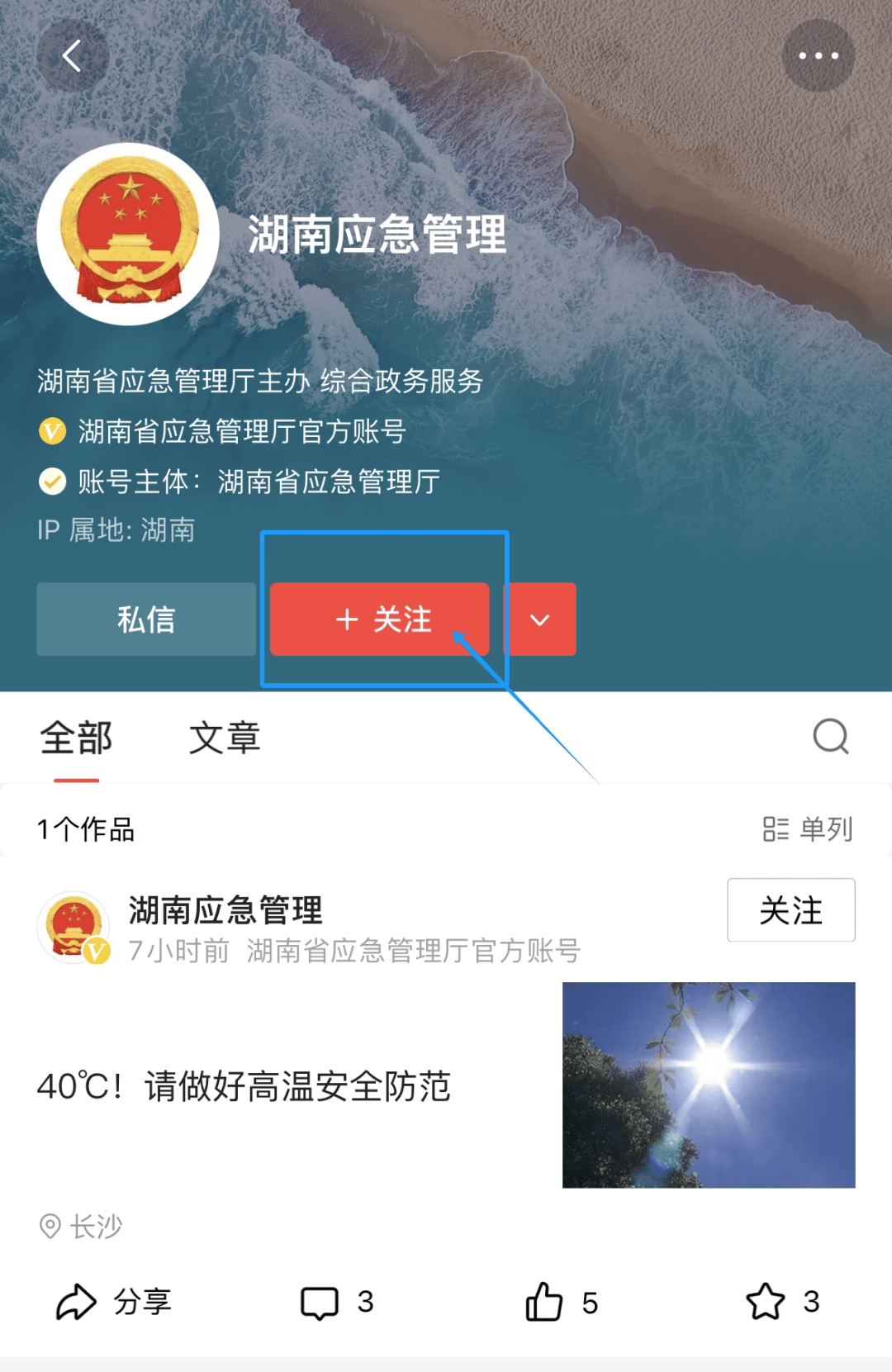The image size is (892, 1372).
Task: Open comments on the post
Action: [336, 1303]
